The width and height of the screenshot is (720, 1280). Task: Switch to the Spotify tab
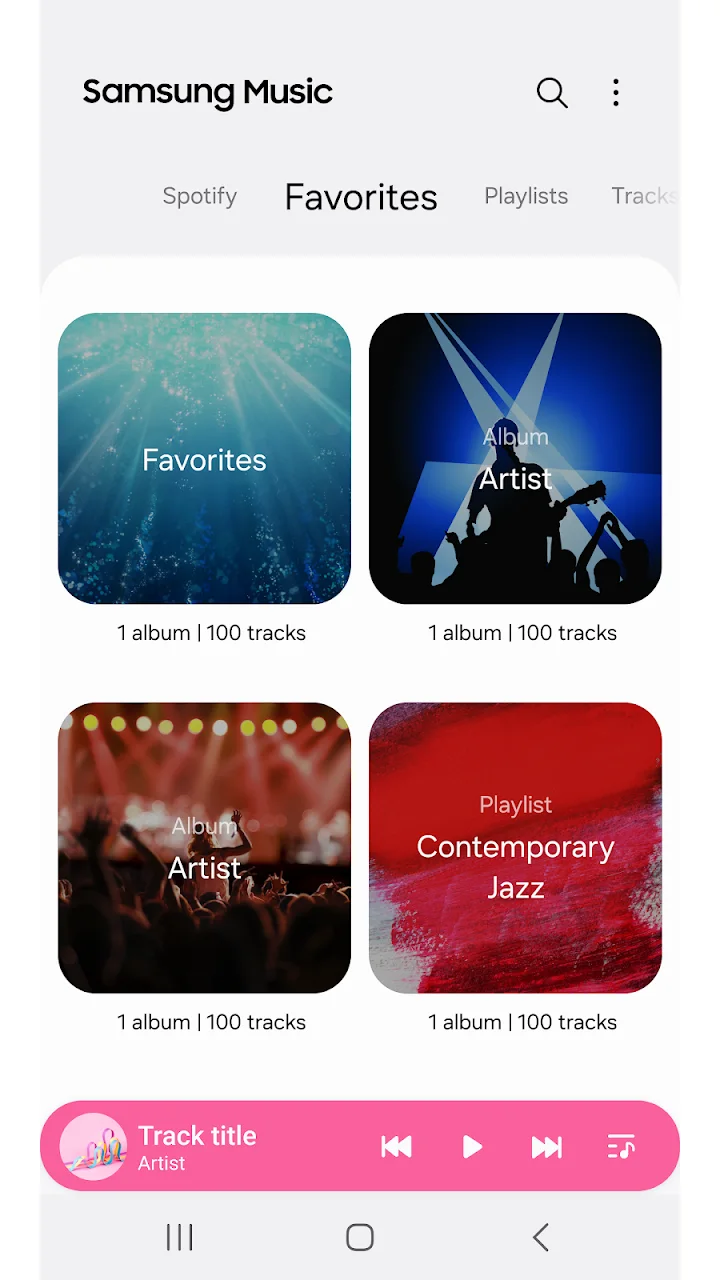pyautogui.click(x=200, y=196)
